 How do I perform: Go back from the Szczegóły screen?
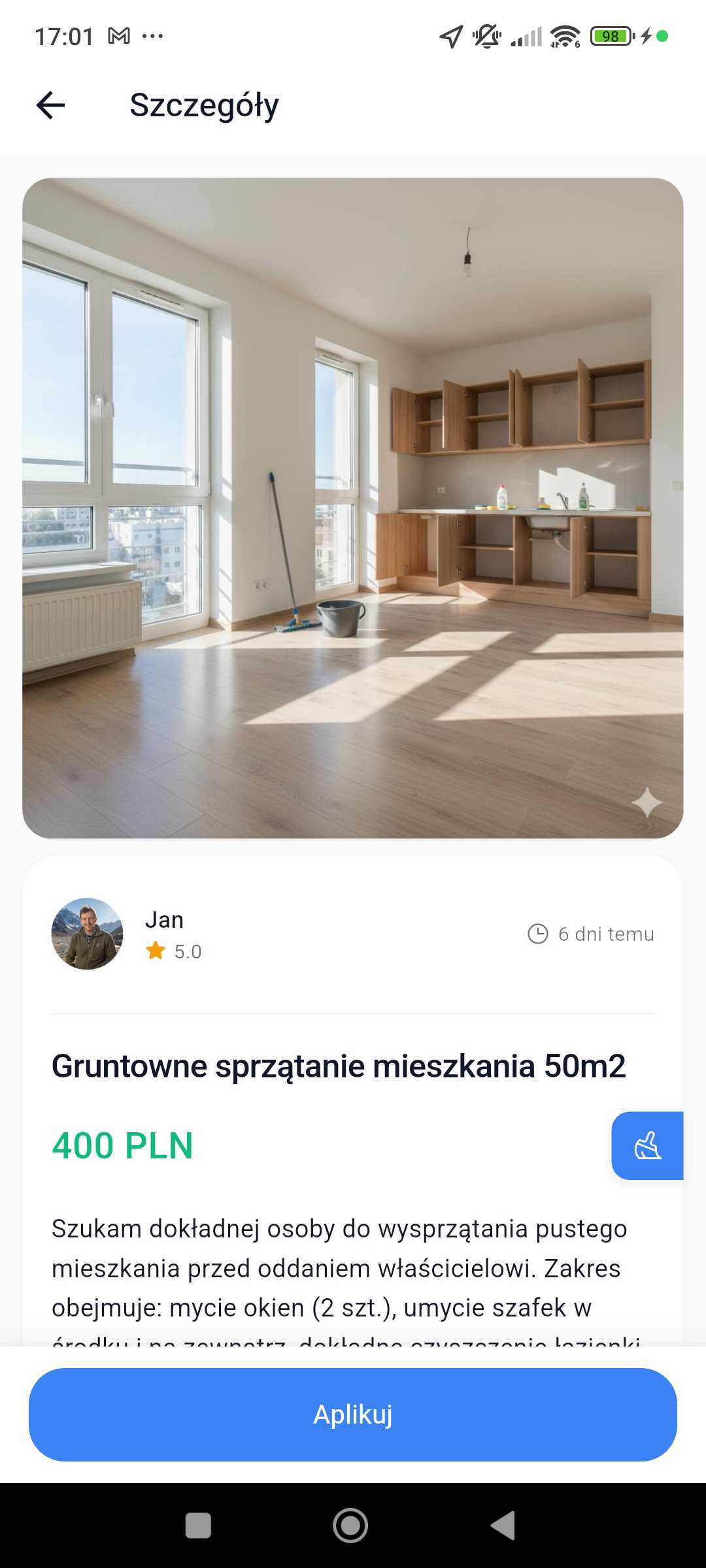pyautogui.click(x=50, y=105)
